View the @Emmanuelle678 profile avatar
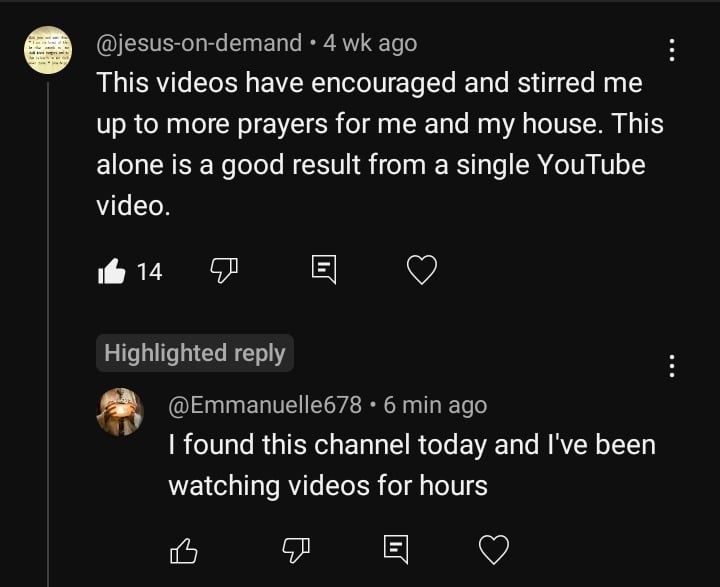 point(120,411)
